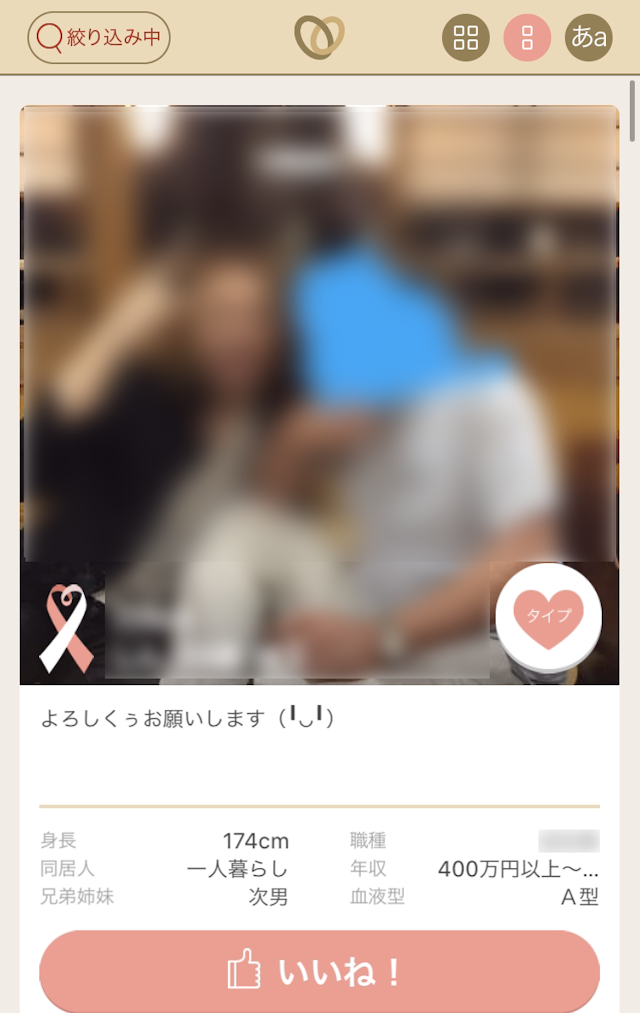This screenshot has width=640, height=1013.
Task: Switch to grid view layout
Action: pos(466,38)
